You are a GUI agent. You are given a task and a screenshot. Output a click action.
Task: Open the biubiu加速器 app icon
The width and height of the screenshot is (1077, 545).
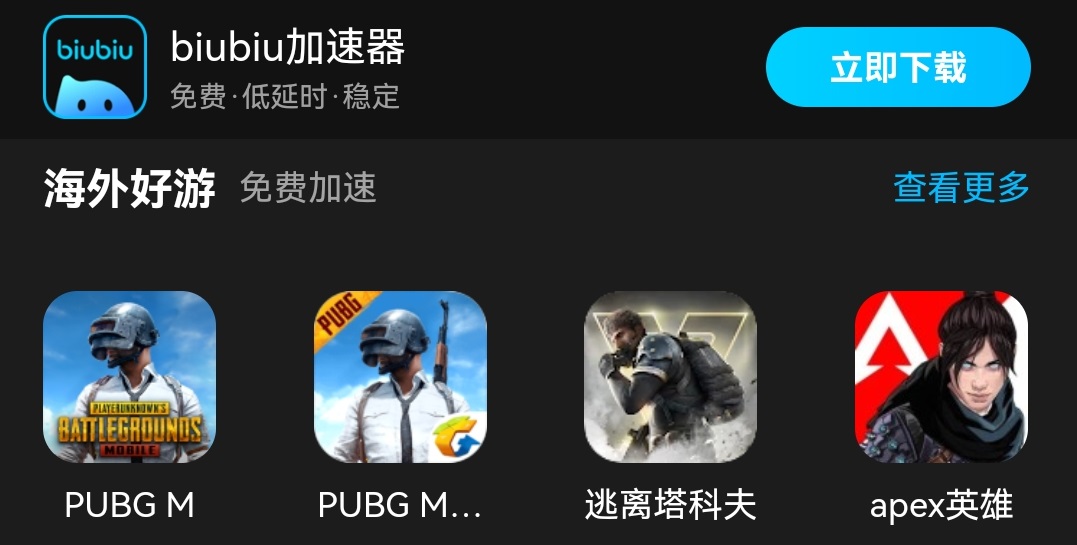(x=95, y=67)
